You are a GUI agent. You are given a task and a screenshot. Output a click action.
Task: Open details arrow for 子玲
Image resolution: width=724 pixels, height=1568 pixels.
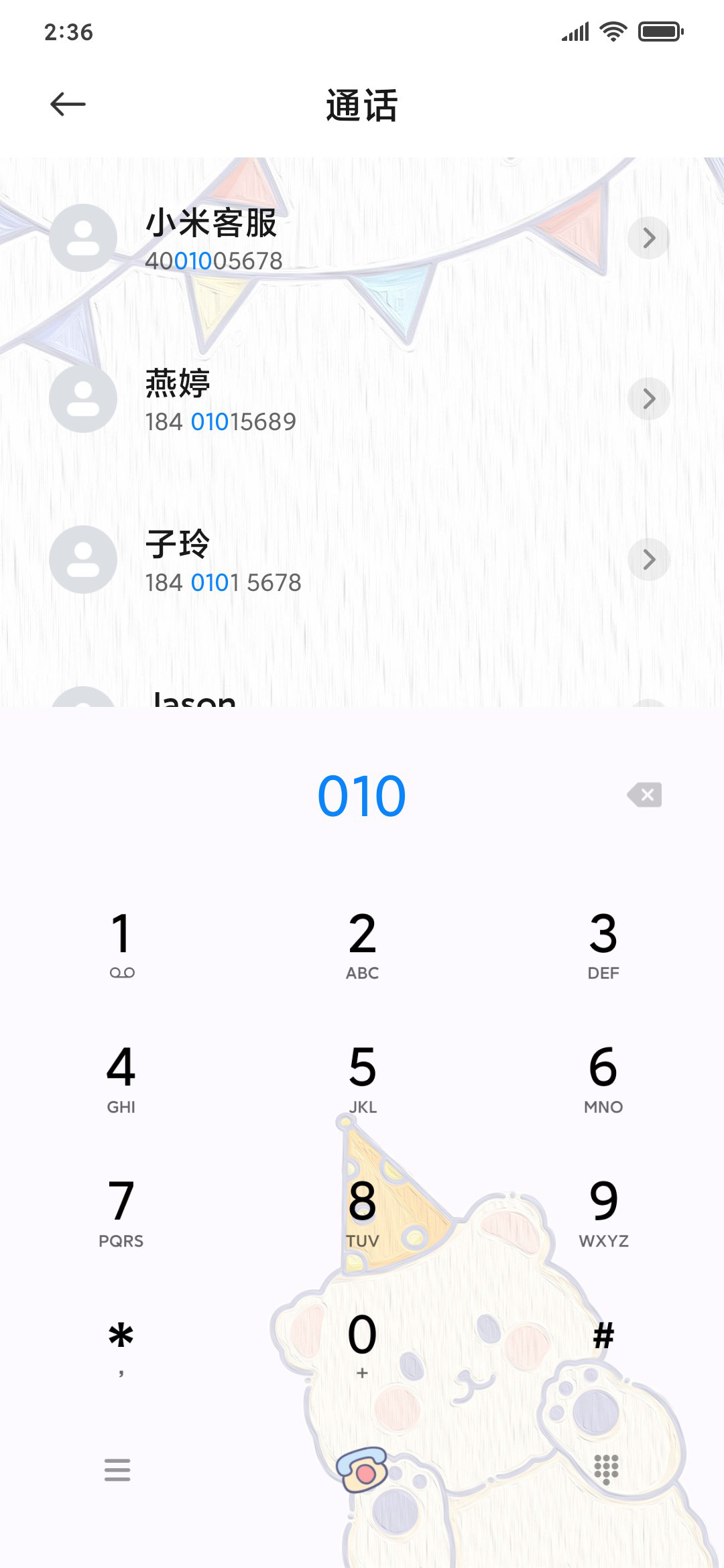click(x=648, y=560)
